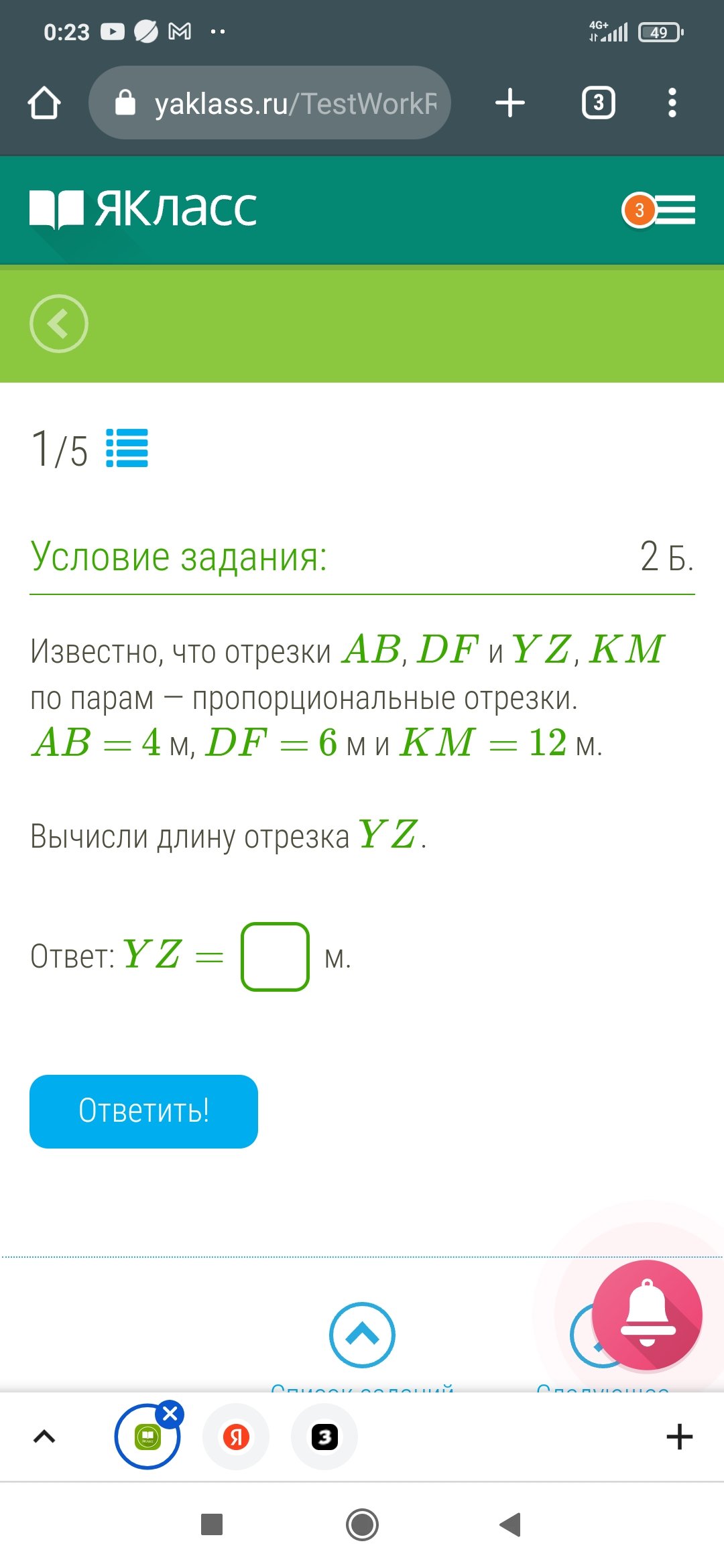Open the yaklass.ru address bar

(x=269, y=103)
